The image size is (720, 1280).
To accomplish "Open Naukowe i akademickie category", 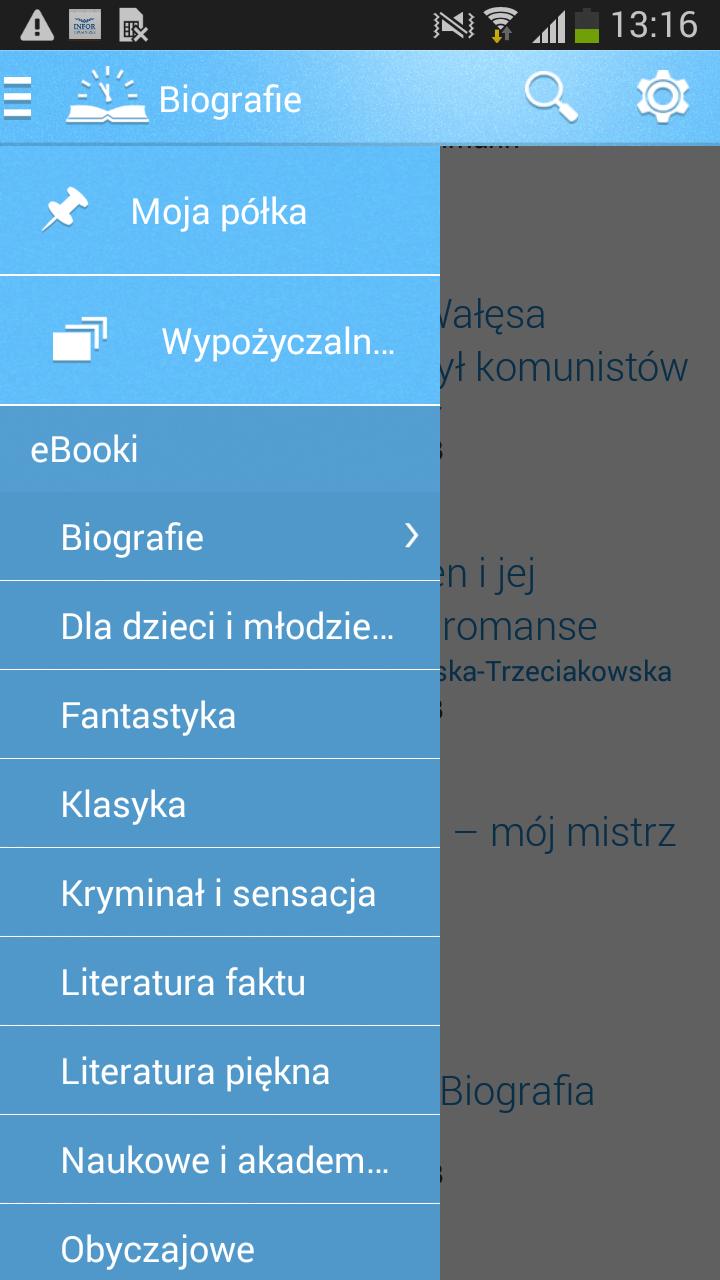I will click(x=219, y=1160).
